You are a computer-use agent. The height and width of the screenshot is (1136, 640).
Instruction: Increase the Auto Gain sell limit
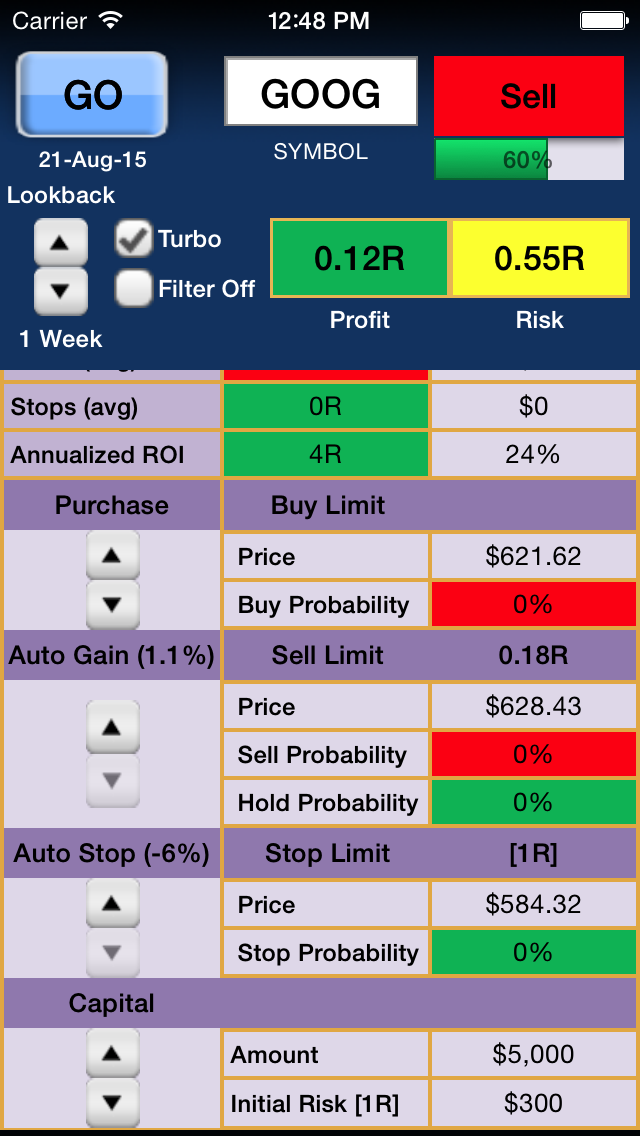(x=112, y=727)
